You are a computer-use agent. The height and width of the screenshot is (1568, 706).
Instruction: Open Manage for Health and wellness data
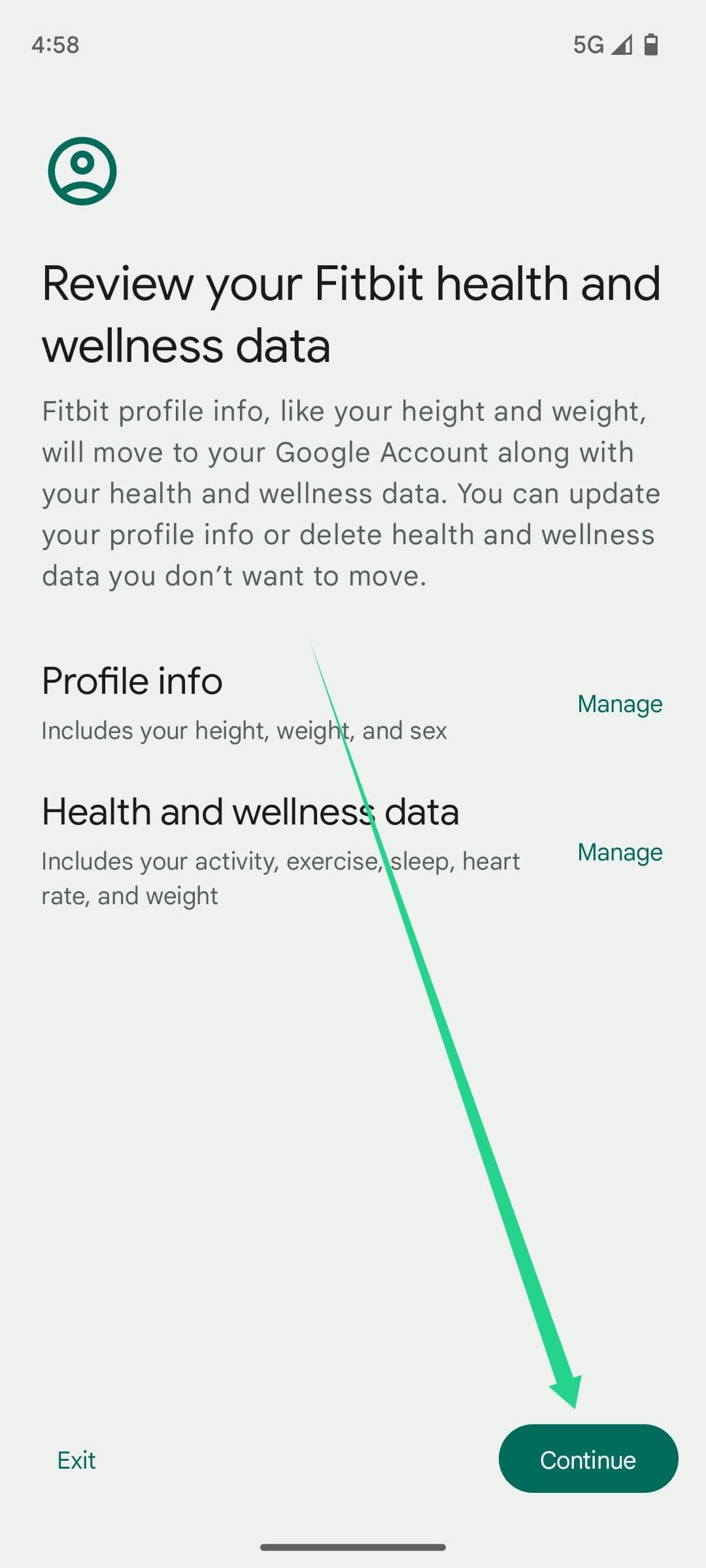point(619,852)
